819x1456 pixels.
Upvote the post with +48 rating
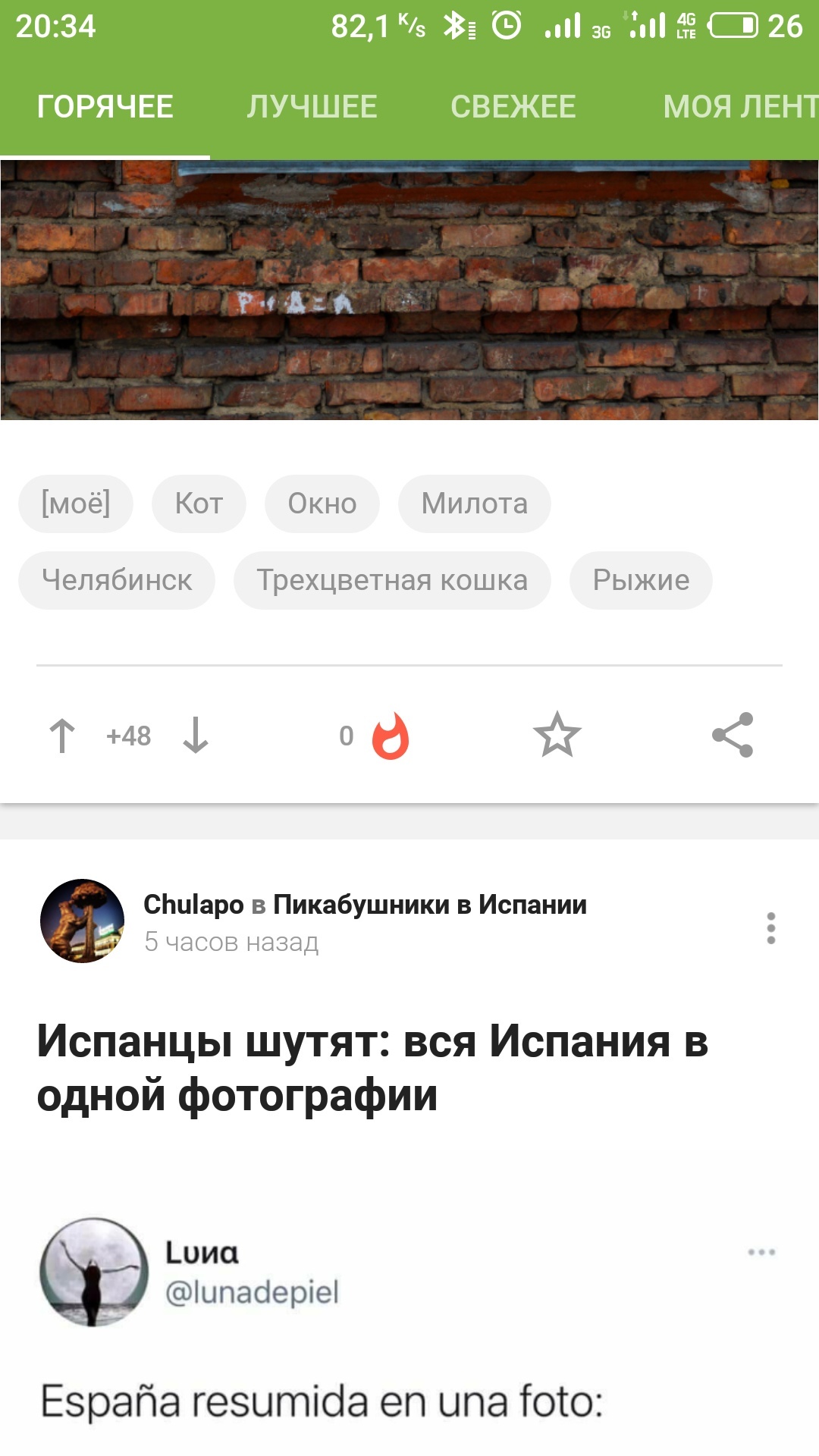coord(62,736)
